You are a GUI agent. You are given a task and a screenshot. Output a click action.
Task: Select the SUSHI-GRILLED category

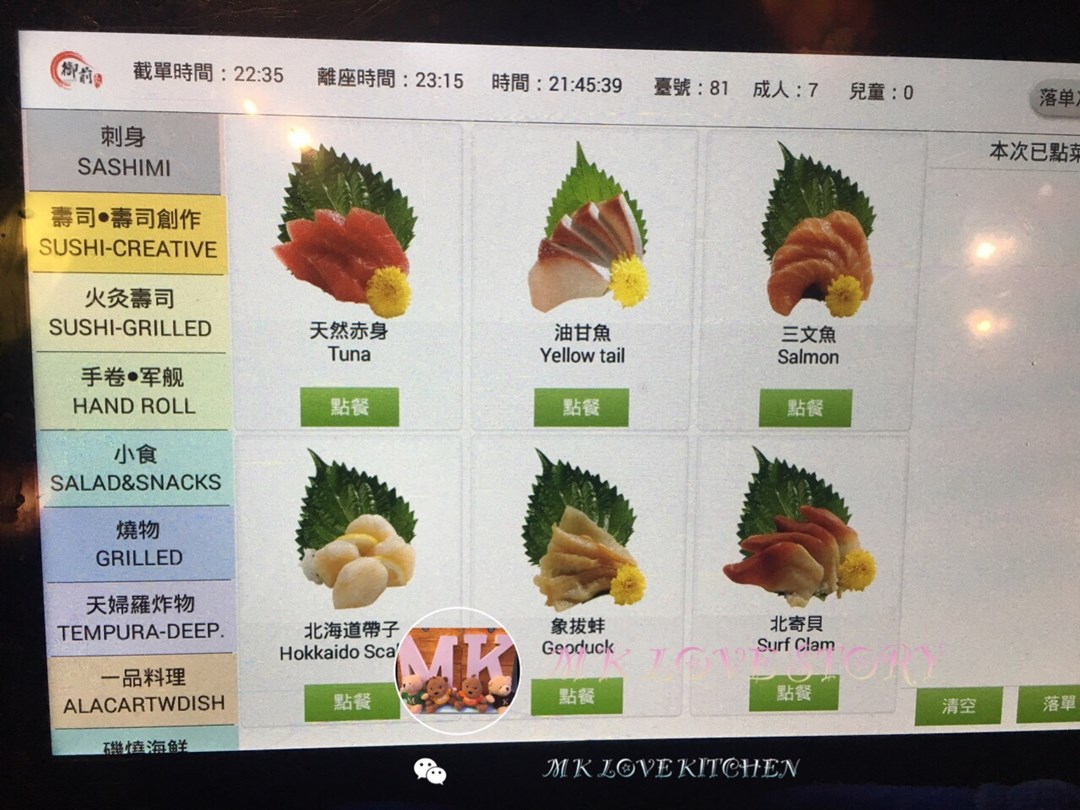click(x=130, y=313)
